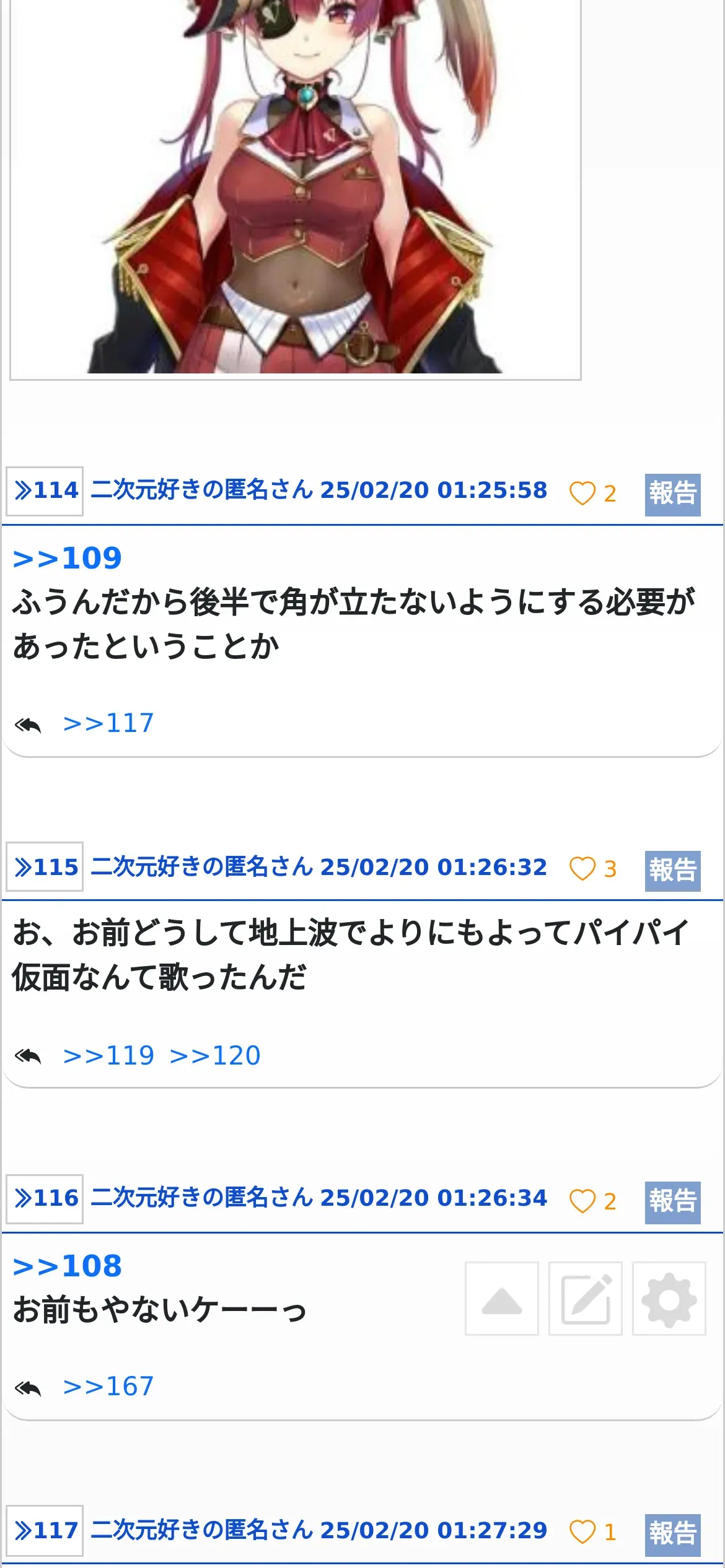Jump to reply >>120

pyautogui.click(x=215, y=1056)
